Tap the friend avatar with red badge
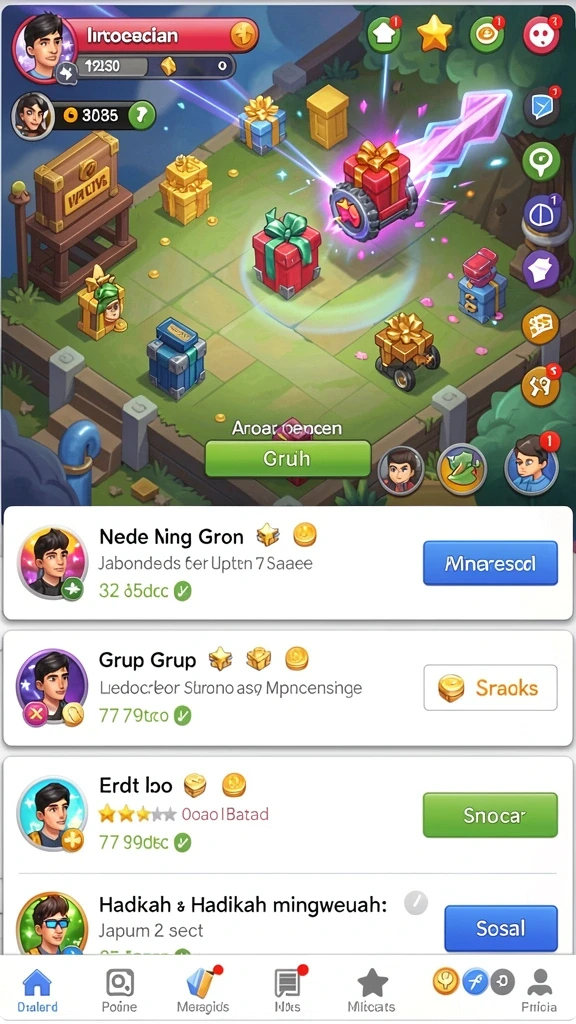576x1024 pixels. [x=532, y=468]
